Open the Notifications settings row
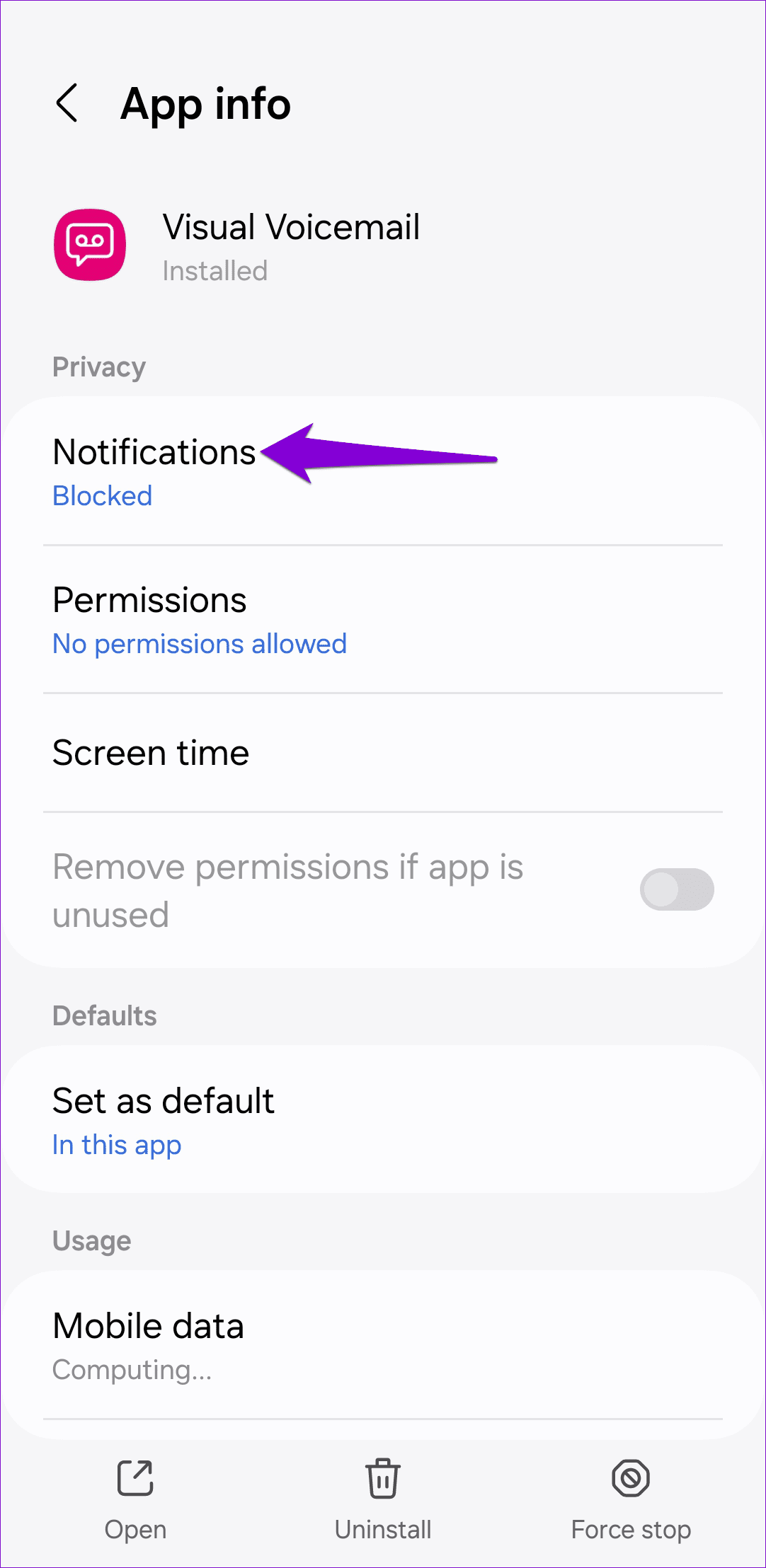This screenshot has width=766, height=1568. (154, 454)
